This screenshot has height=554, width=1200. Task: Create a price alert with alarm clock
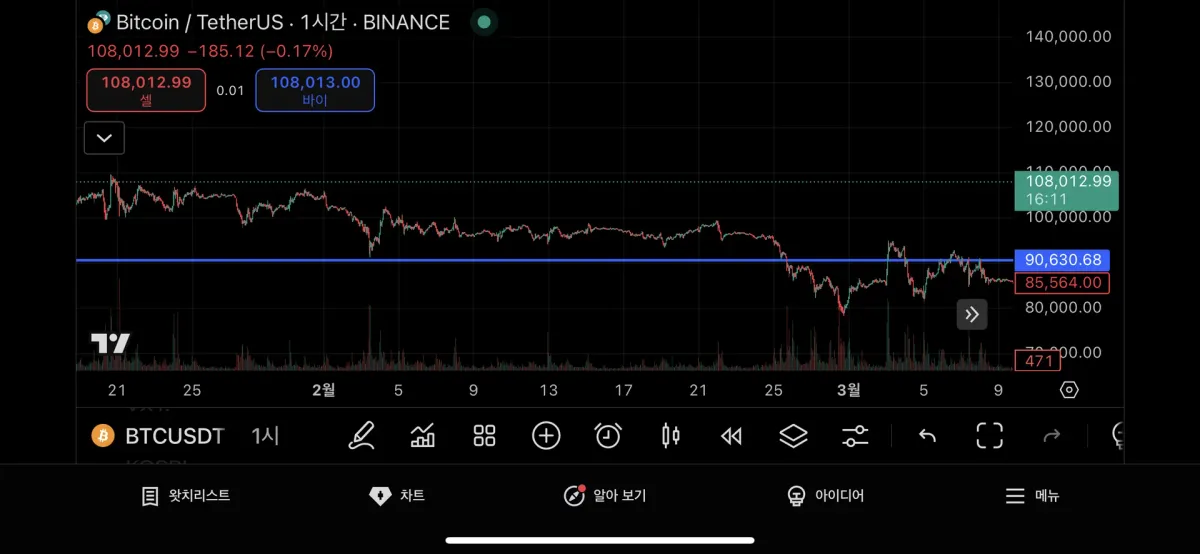608,435
